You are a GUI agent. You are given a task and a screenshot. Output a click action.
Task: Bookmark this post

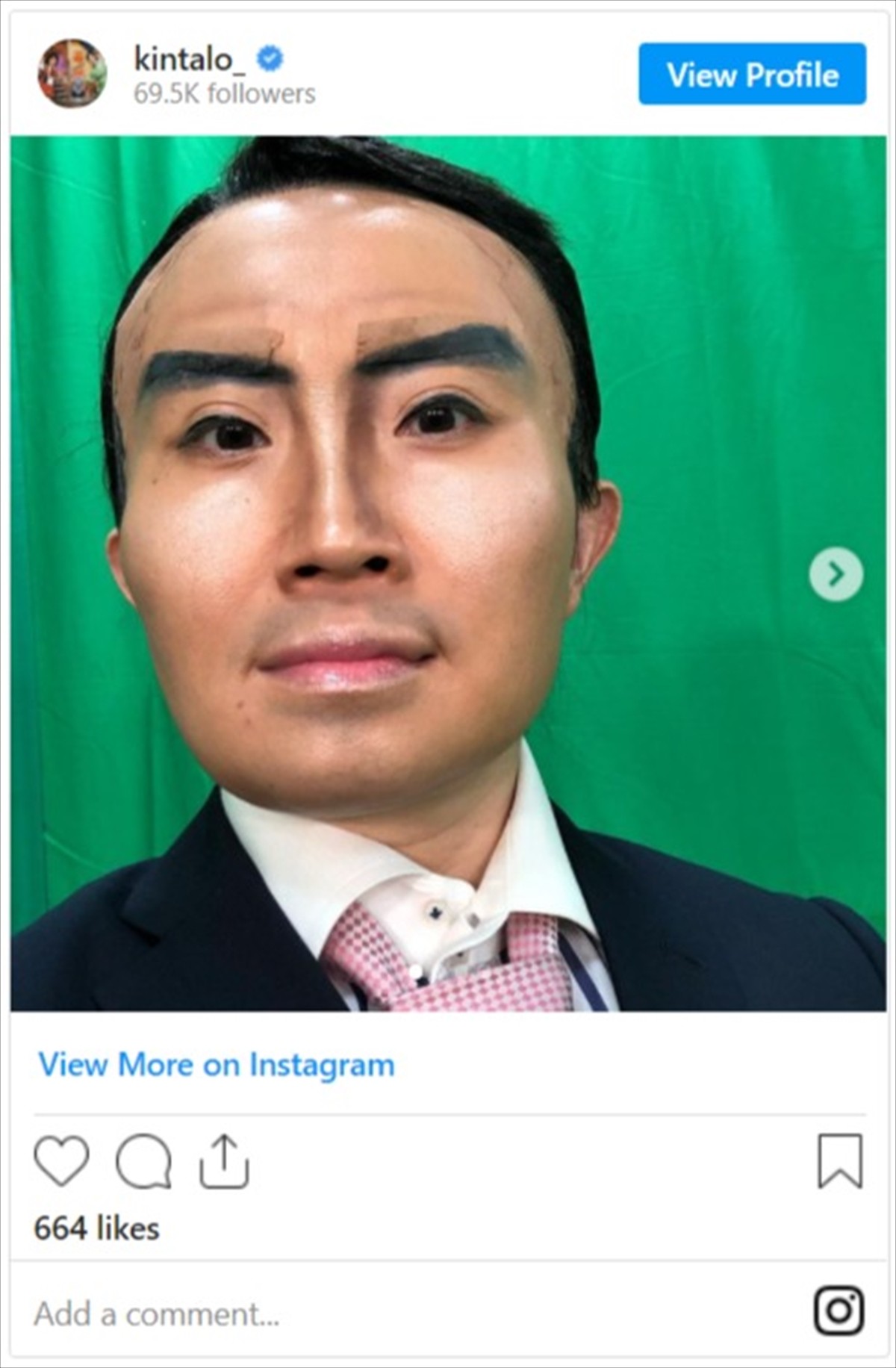point(840,1161)
